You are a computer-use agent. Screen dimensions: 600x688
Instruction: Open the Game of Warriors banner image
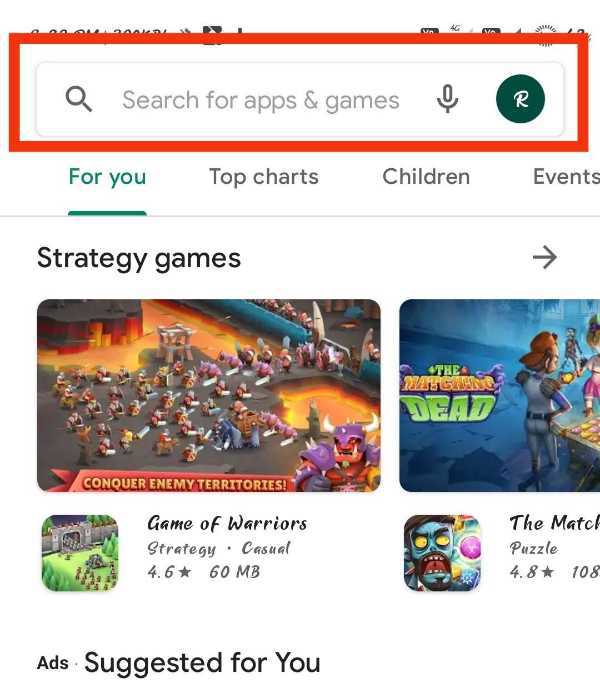(209, 395)
